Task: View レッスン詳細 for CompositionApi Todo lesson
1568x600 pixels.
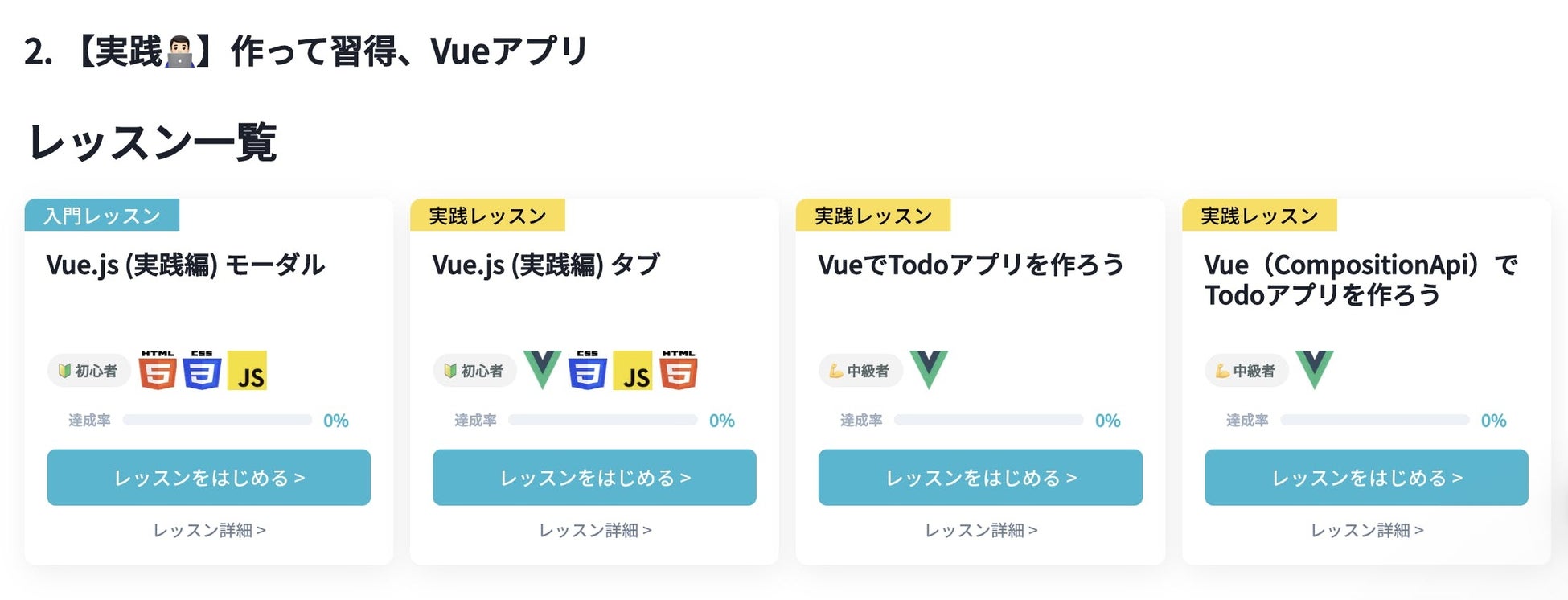Action: (1367, 531)
